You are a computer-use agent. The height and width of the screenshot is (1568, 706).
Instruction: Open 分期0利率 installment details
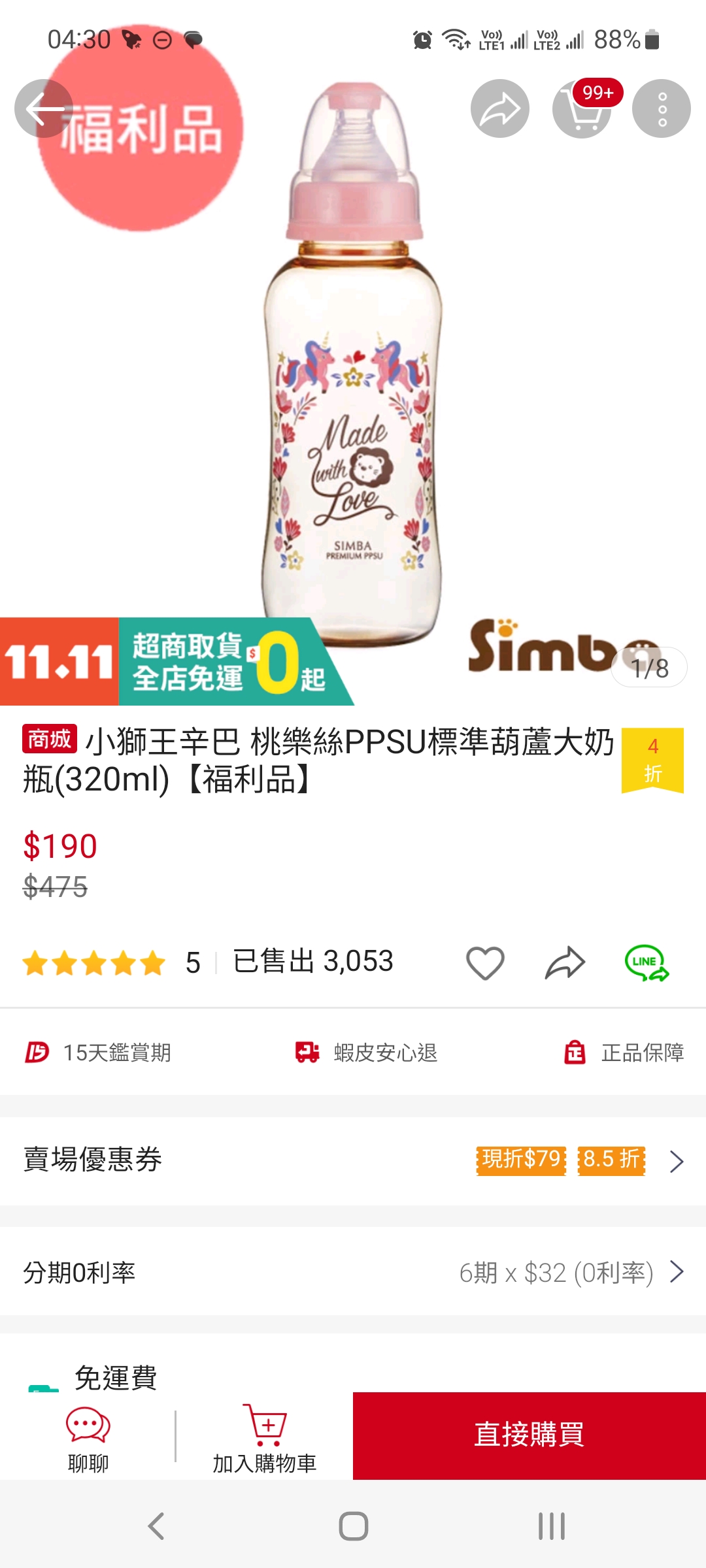coord(353,1272)
